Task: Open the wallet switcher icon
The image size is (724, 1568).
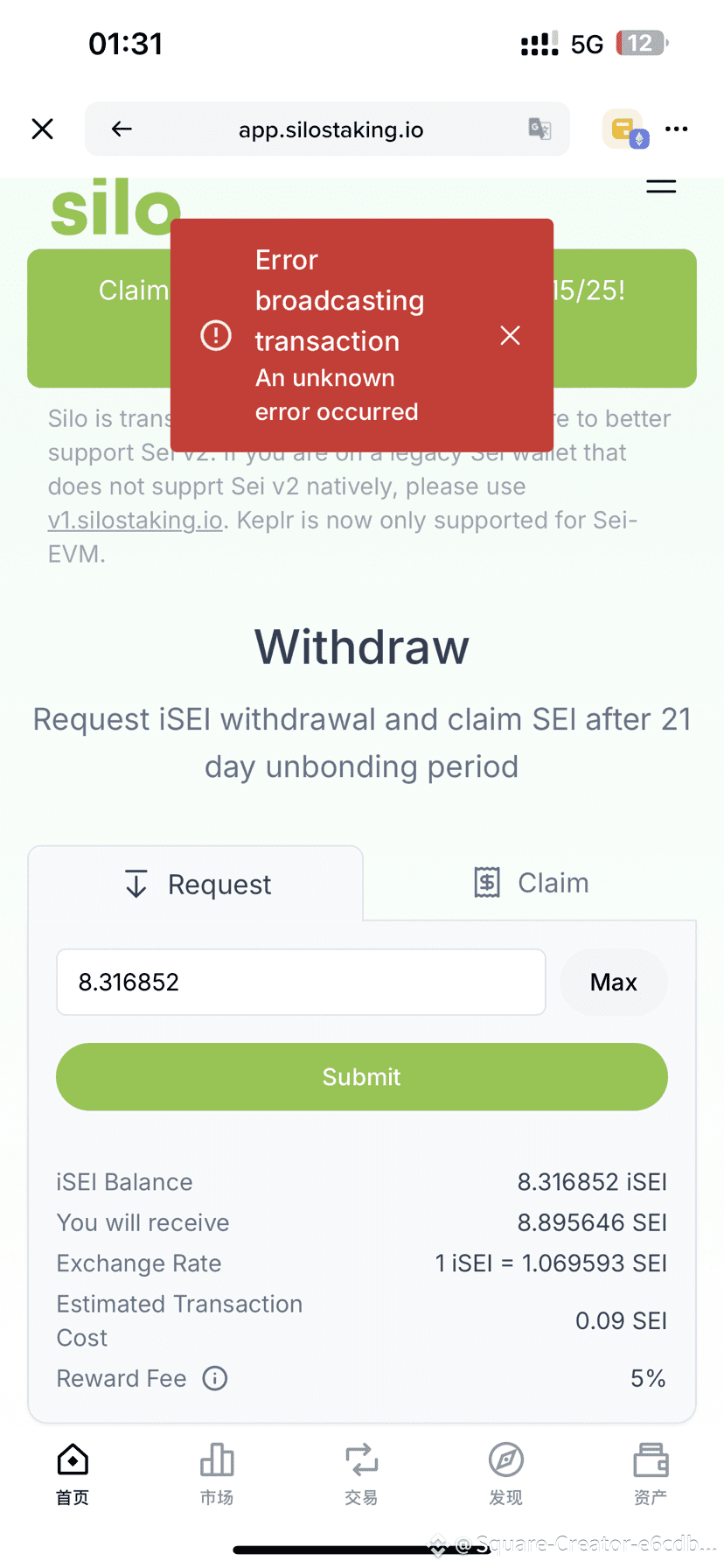Action: point(626,129)
